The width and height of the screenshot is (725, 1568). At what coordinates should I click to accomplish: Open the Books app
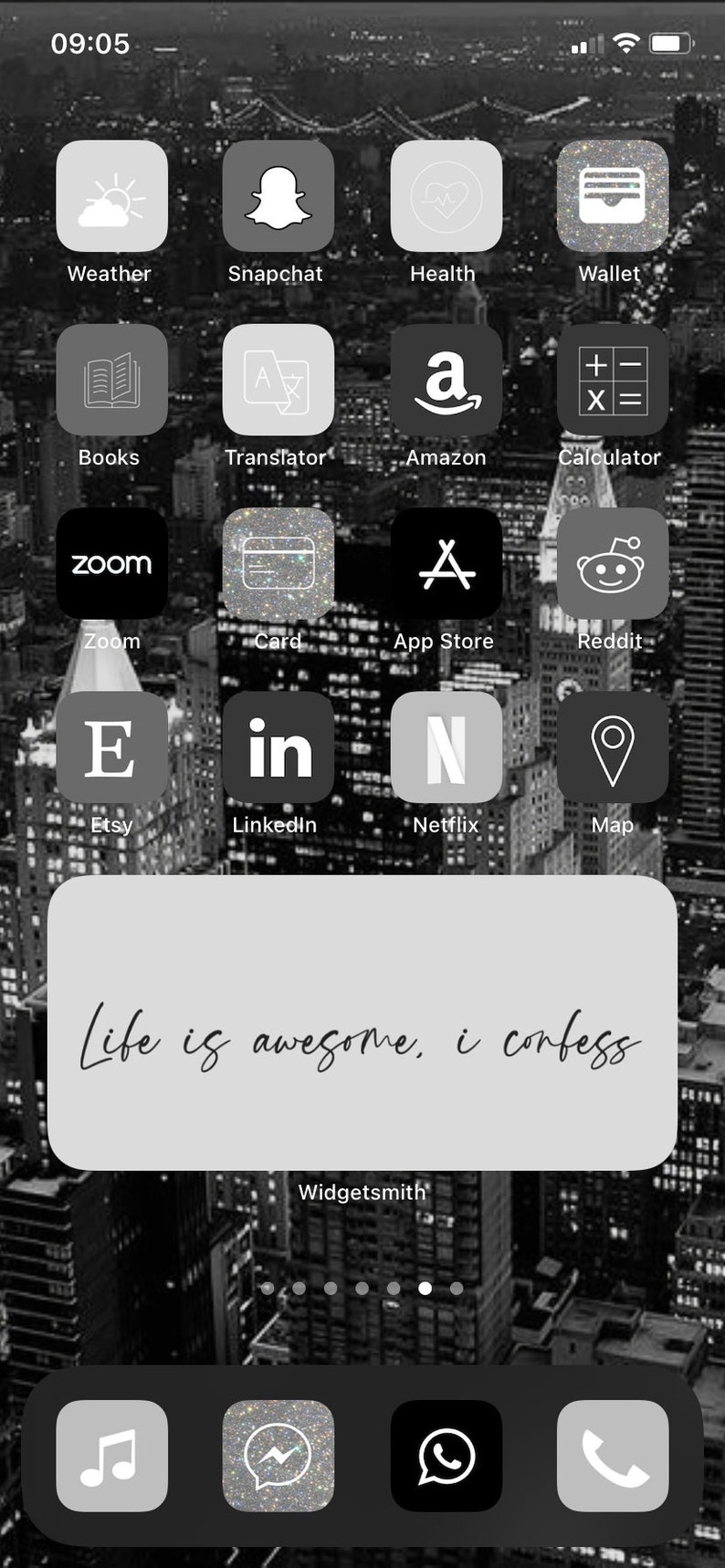coord(111,380)
